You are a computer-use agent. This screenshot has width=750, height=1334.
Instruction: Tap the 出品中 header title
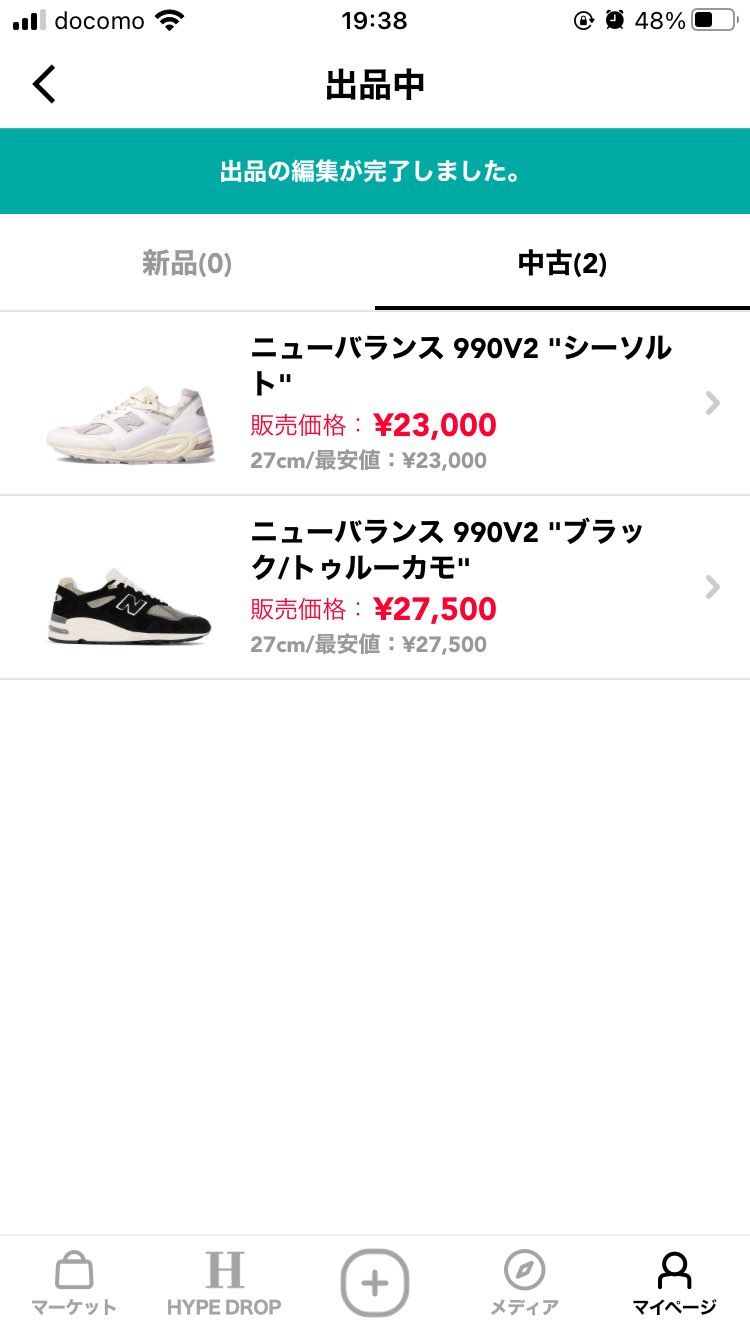(x=375, y=84)
